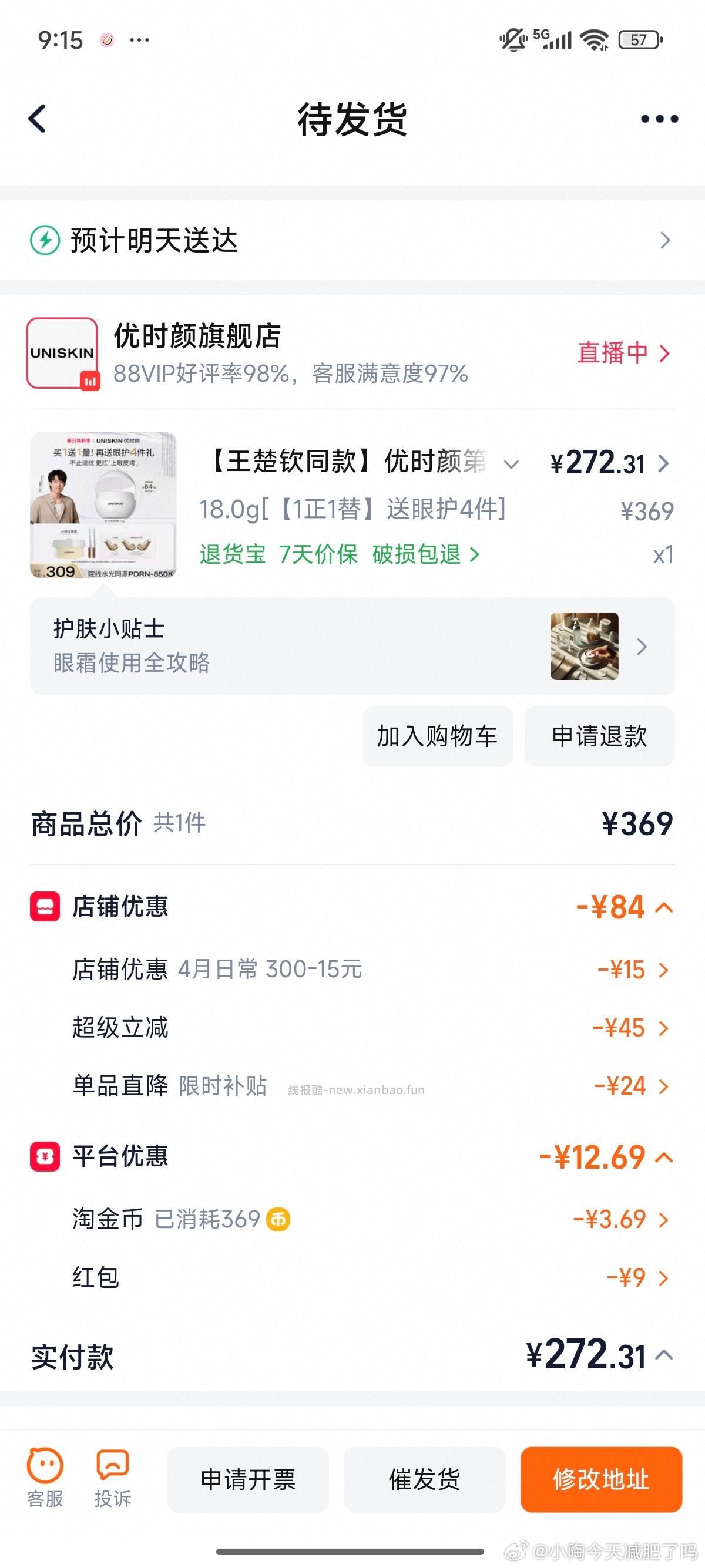The image size is (705, 1568).
Task: Open the three-dot overflow menu
Action: (659, 119)
